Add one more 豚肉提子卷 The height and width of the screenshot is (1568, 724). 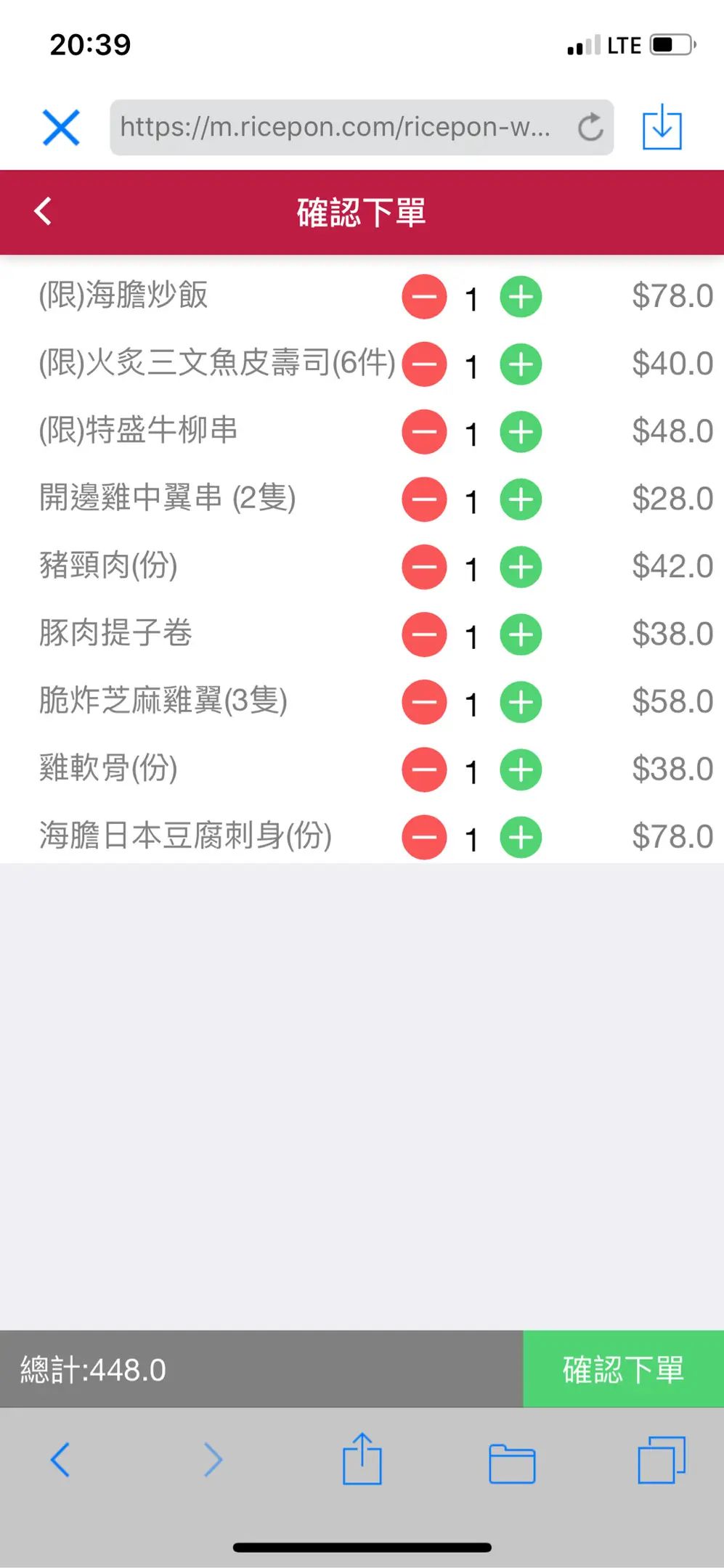[x=521, y=634]
